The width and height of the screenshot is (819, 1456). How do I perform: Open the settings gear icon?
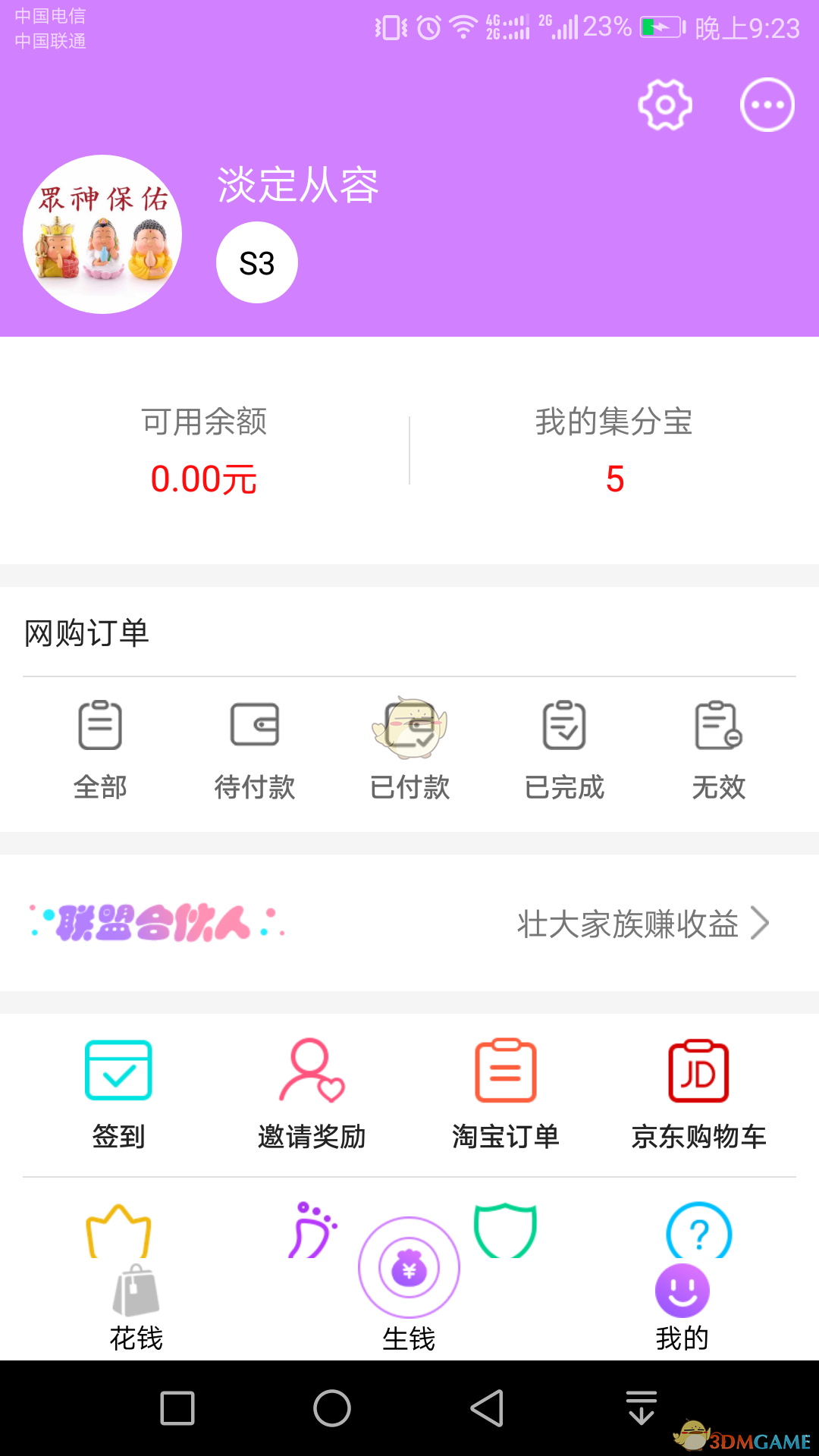665,105
